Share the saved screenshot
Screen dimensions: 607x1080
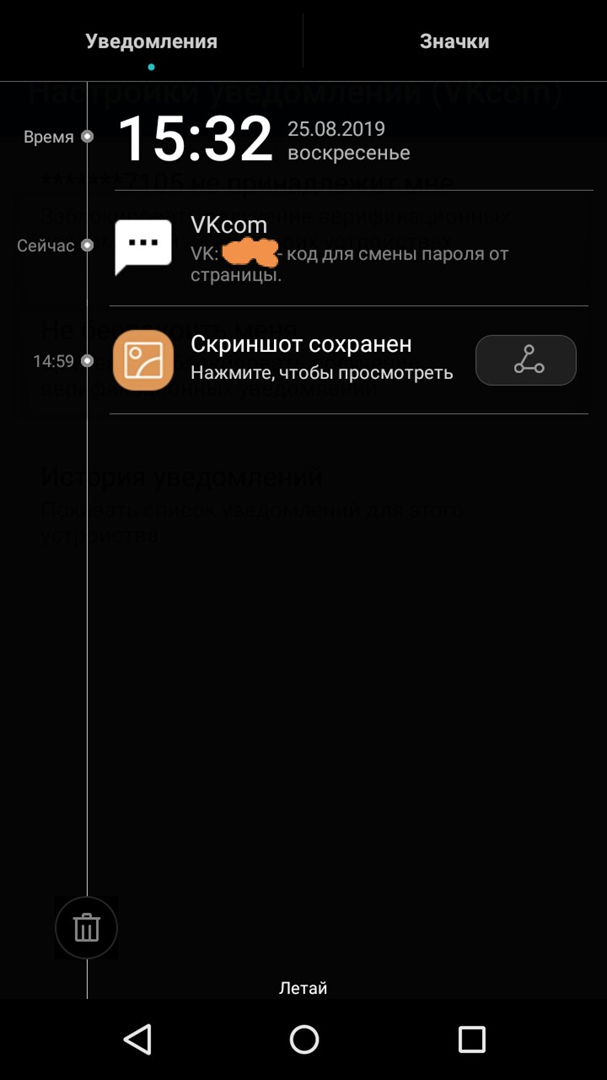[x=526, y=360]
